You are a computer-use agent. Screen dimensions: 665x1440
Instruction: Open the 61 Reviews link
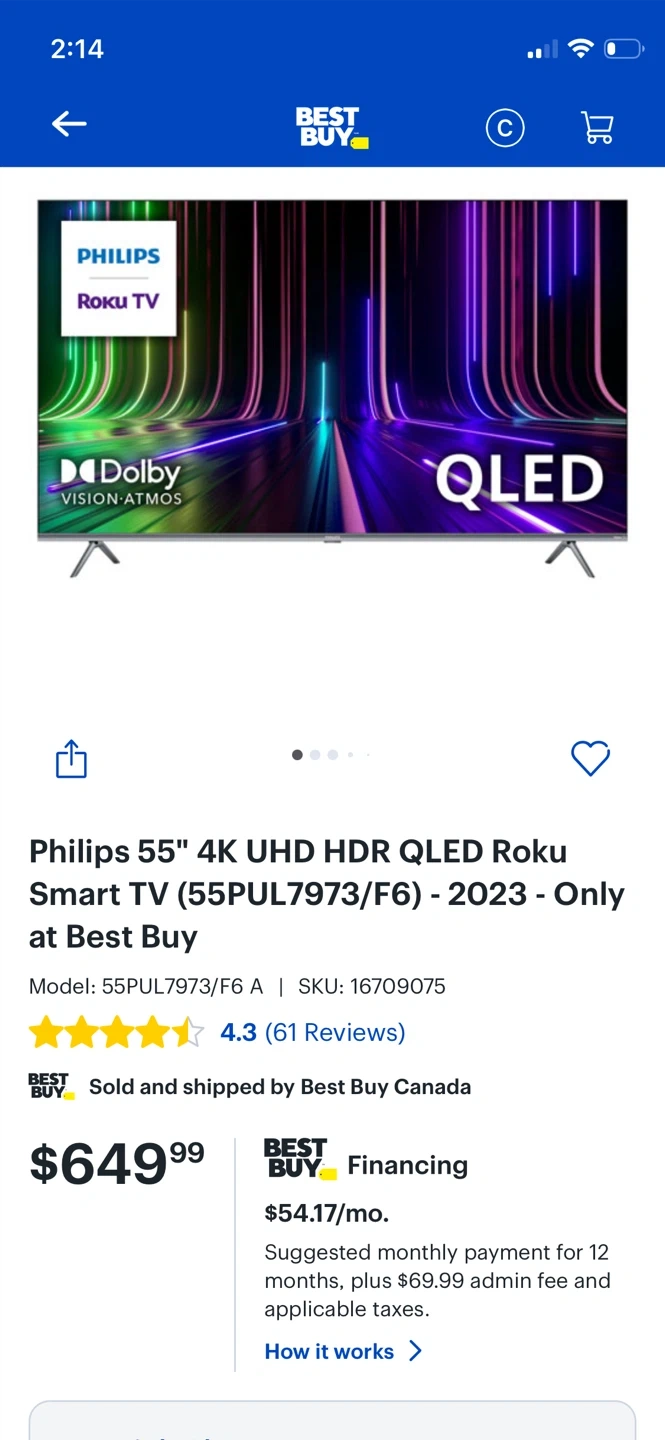coord(334,1032)
